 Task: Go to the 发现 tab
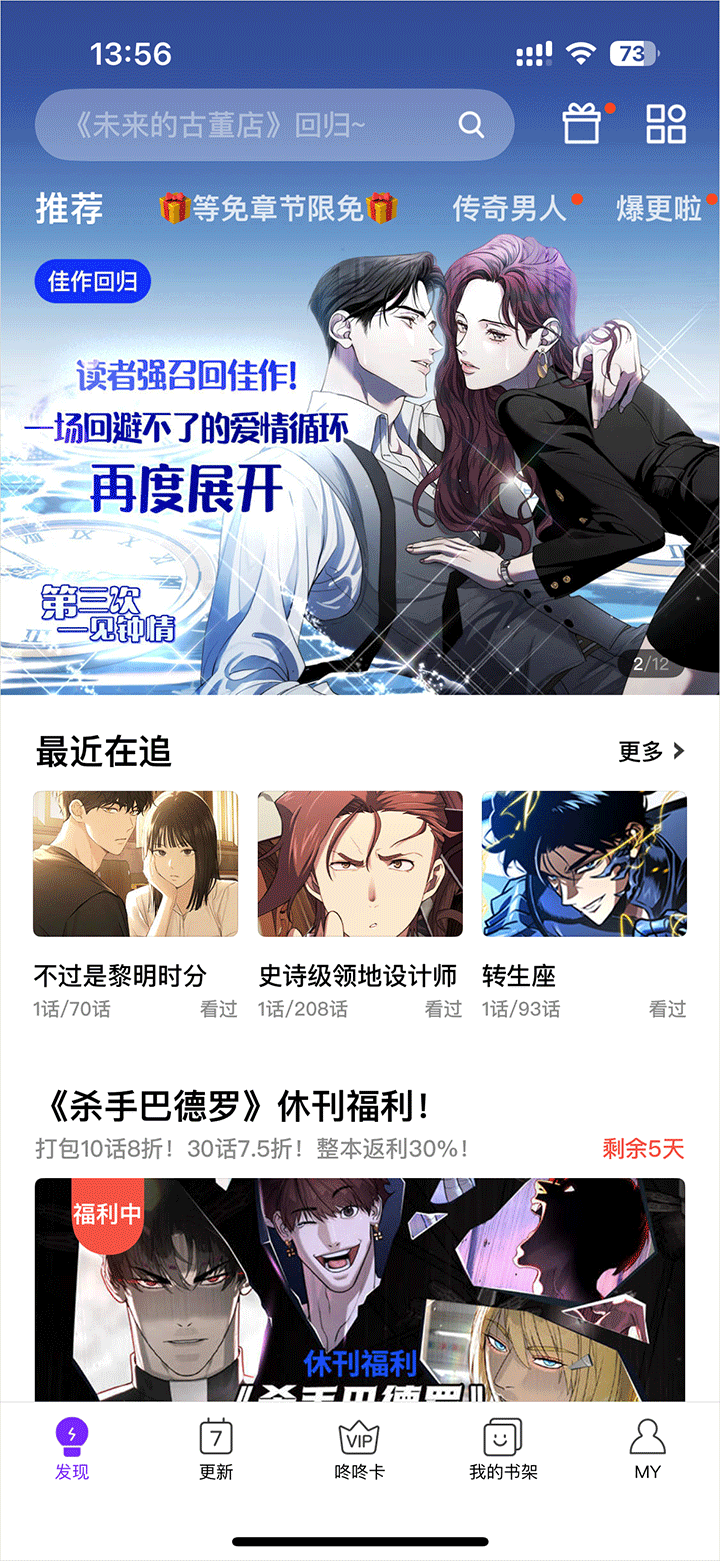coord(72,1449)
